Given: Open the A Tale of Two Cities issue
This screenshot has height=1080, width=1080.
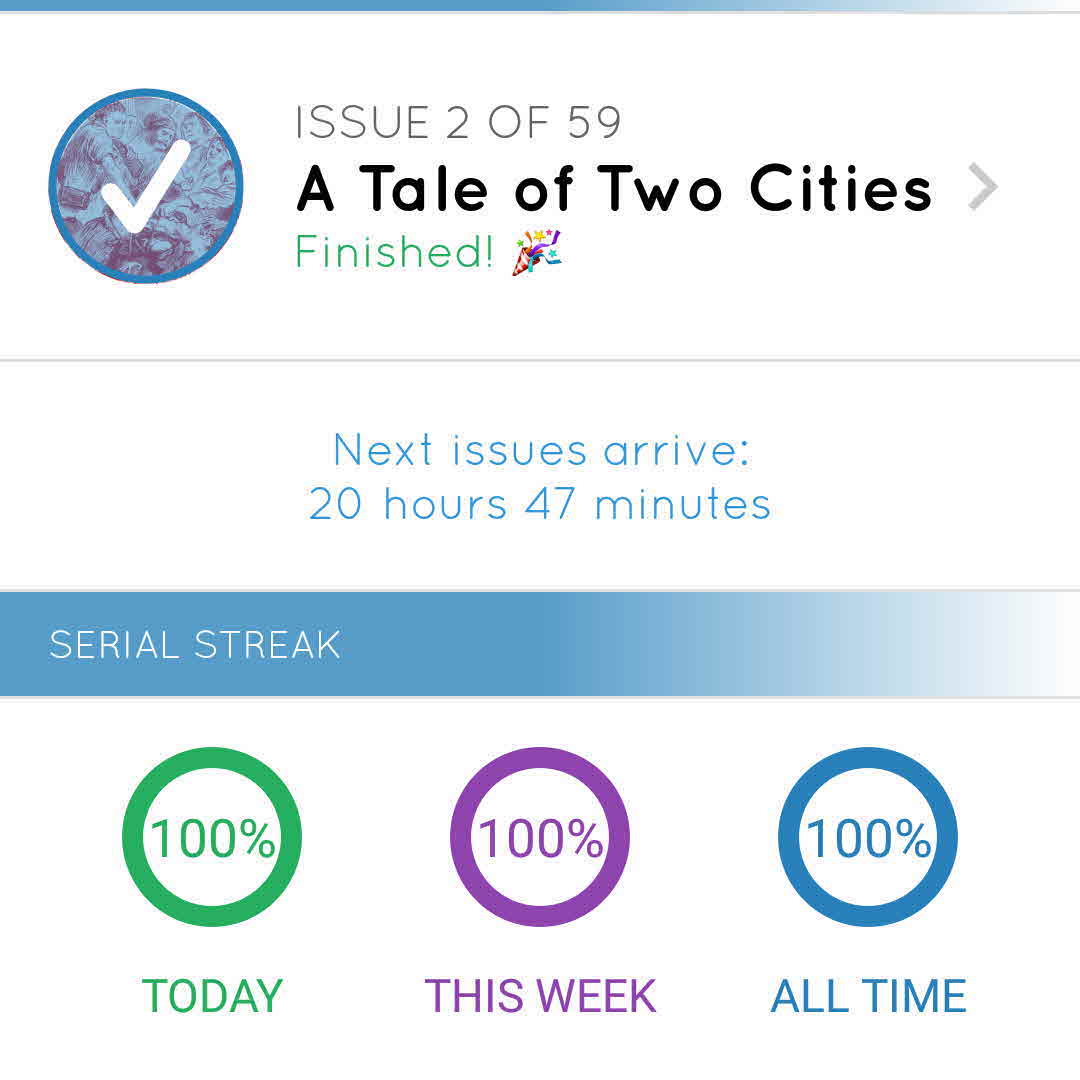Looking at the screenshot, I should point(614,189).
